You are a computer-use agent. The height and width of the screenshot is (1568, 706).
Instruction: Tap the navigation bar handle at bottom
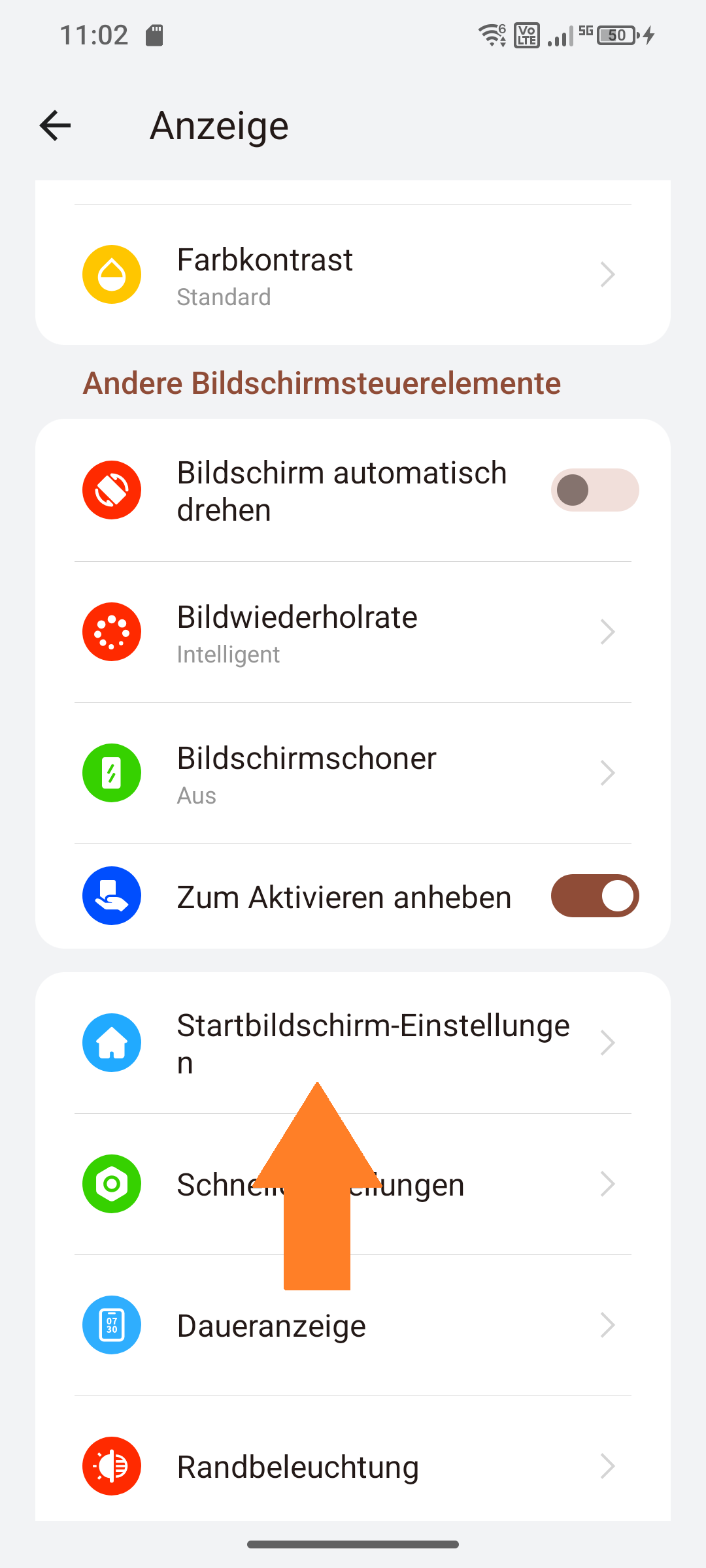[x=353, y=1545]
